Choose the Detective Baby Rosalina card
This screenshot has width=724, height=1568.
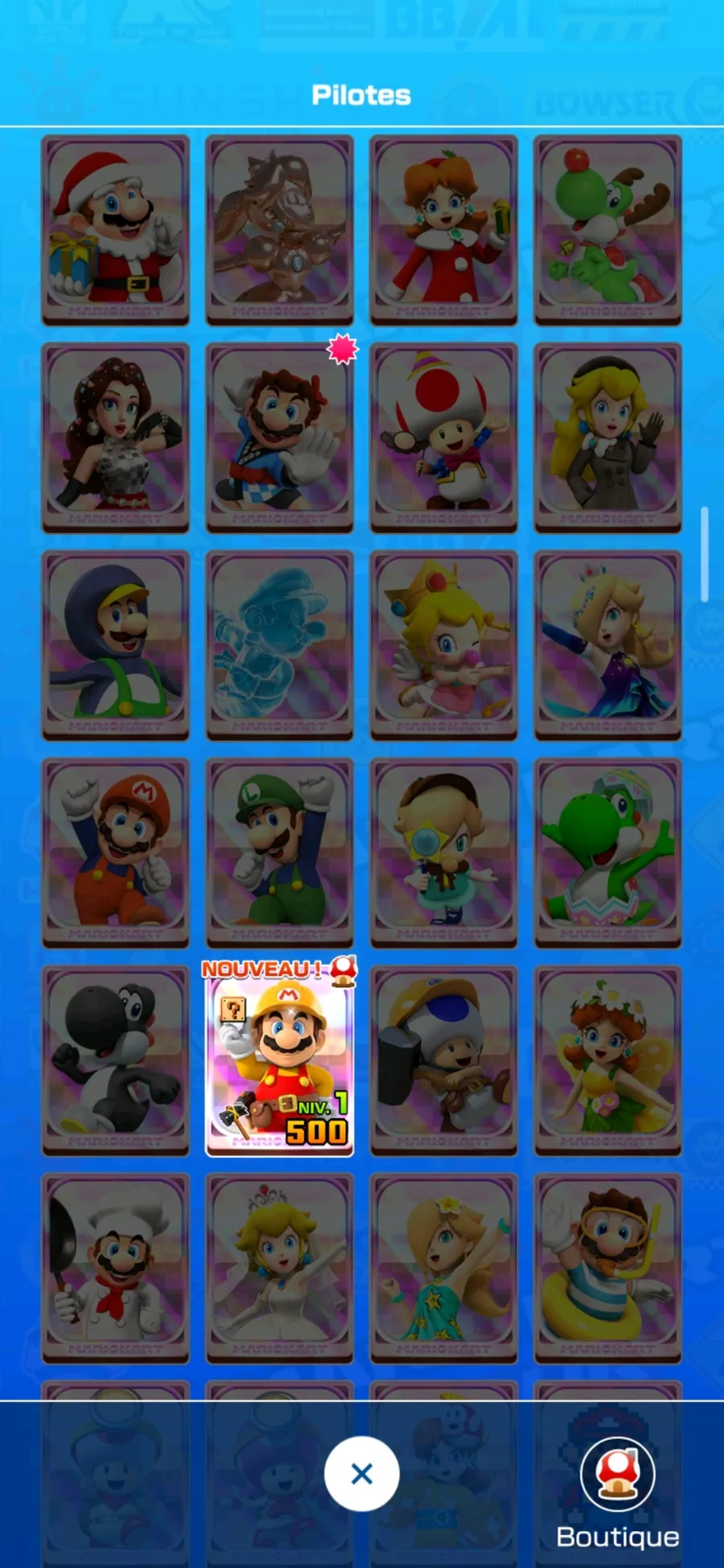[443, 853]
